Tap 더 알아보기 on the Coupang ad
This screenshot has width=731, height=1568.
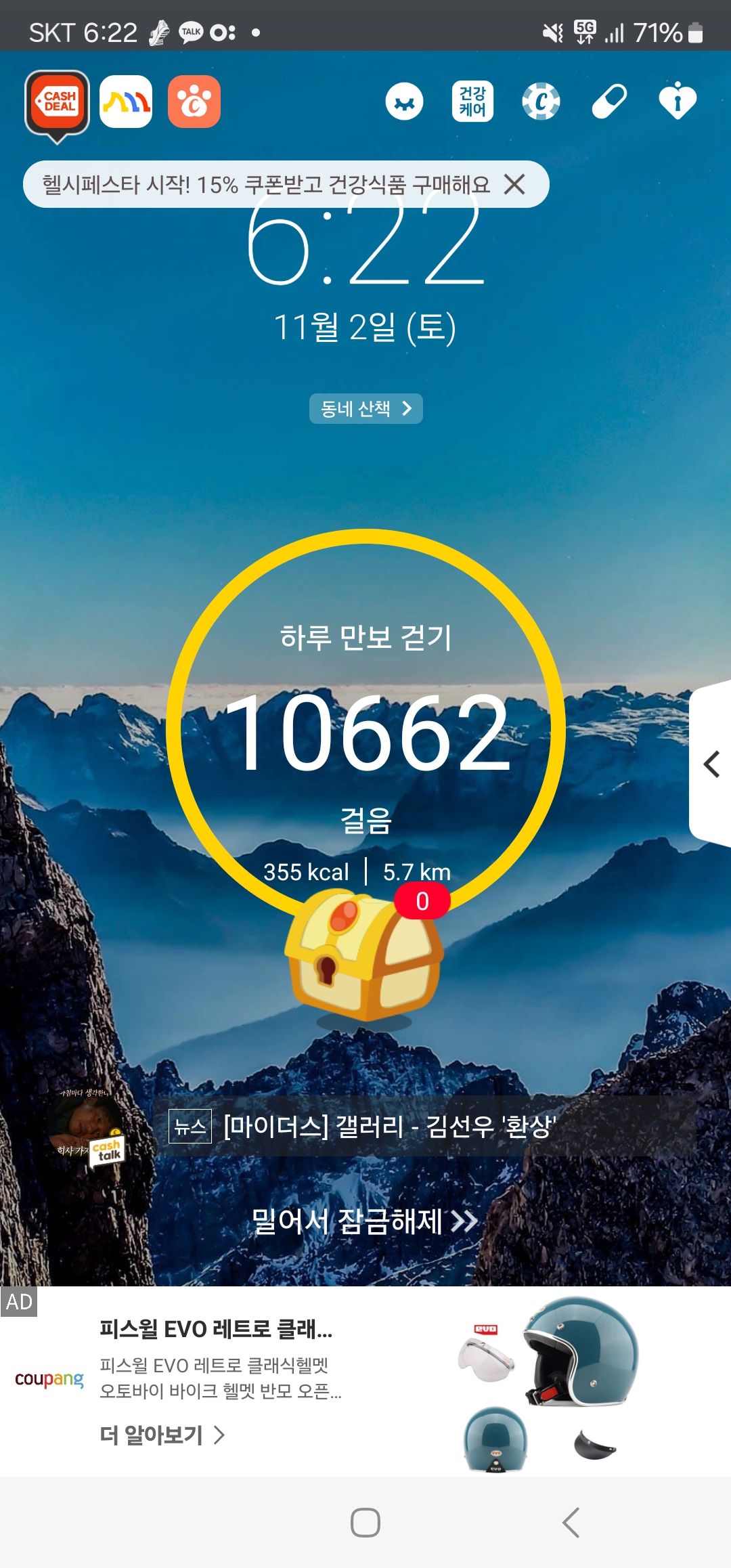click(x=162, y=1435)
